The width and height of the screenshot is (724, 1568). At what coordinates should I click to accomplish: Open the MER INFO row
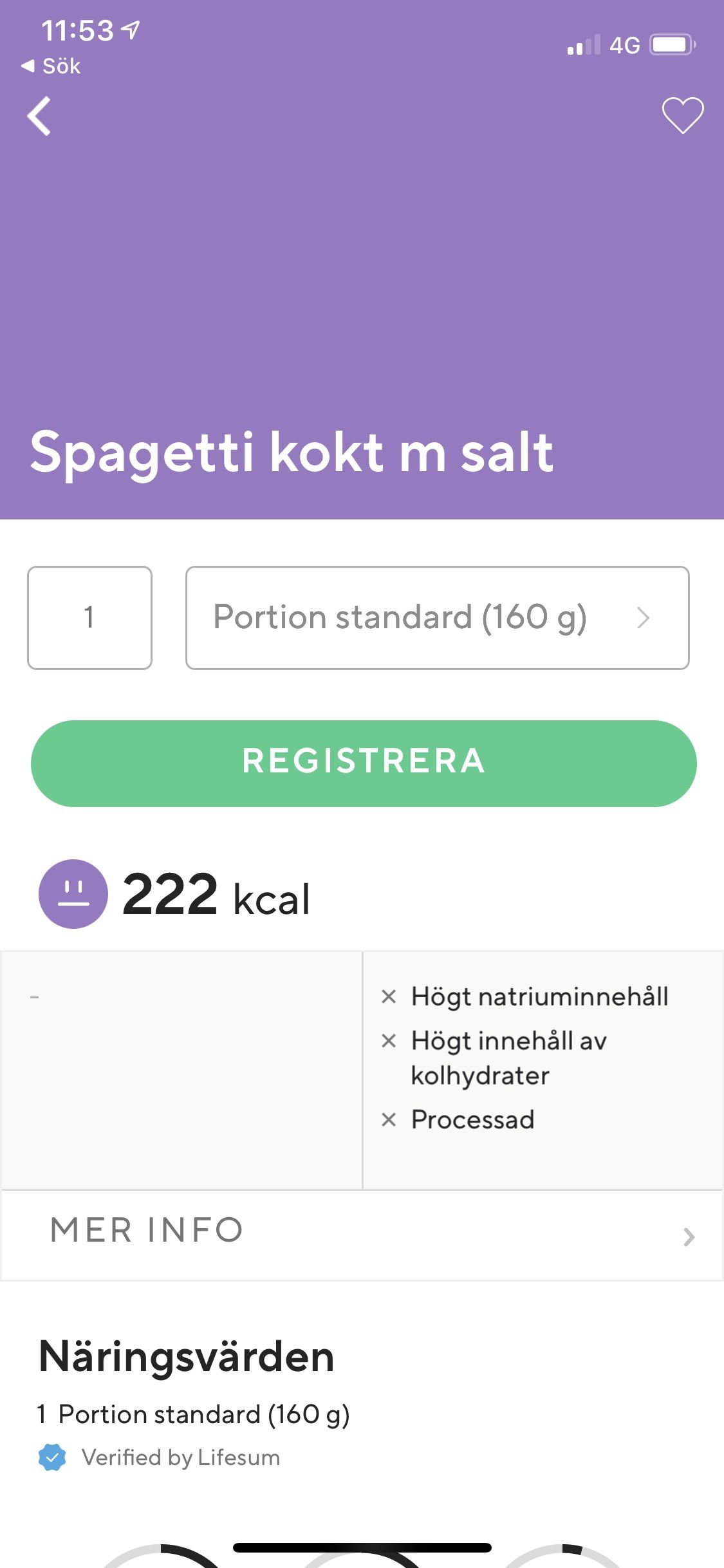tap(362, 1235)
